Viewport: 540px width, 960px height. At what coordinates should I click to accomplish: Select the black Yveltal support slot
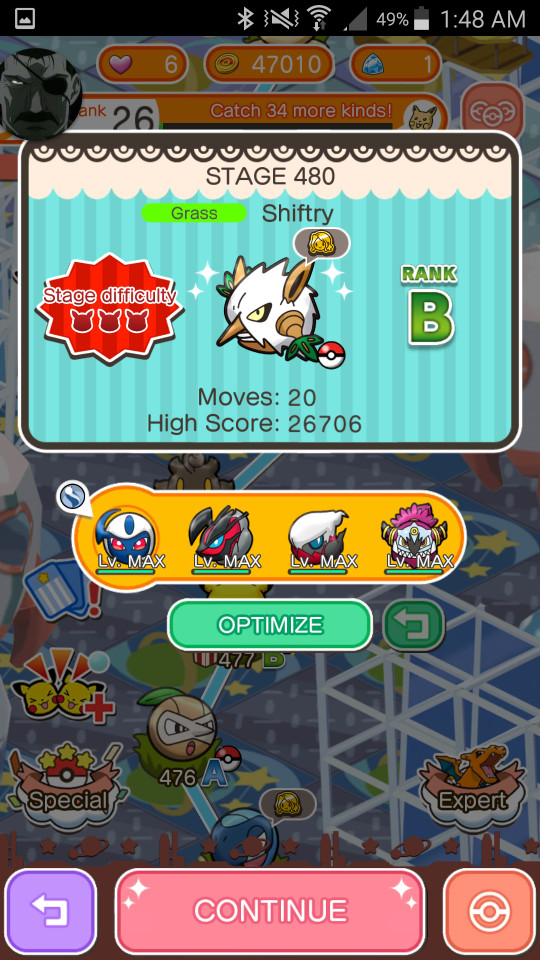(x=222, y=539)
